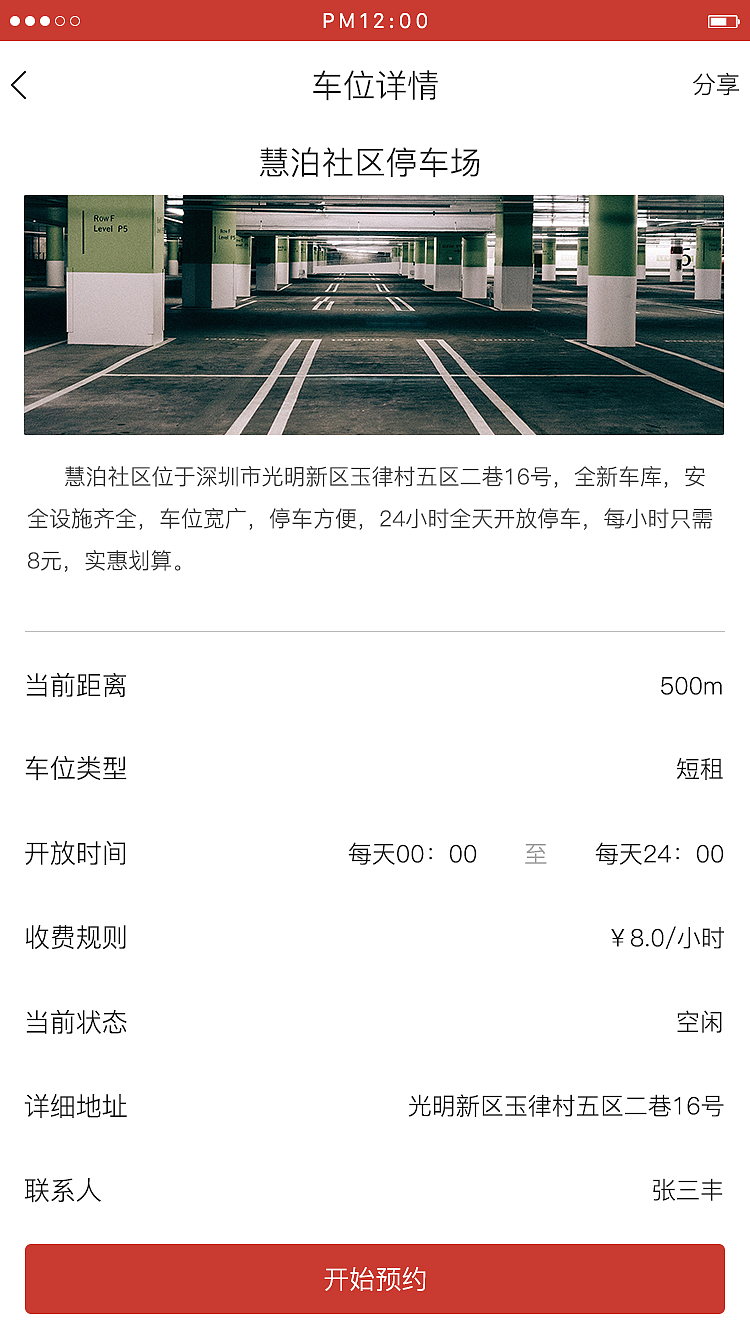Tap the PM12:00 time display
750x1334 pixels.
tap(375, 20)
